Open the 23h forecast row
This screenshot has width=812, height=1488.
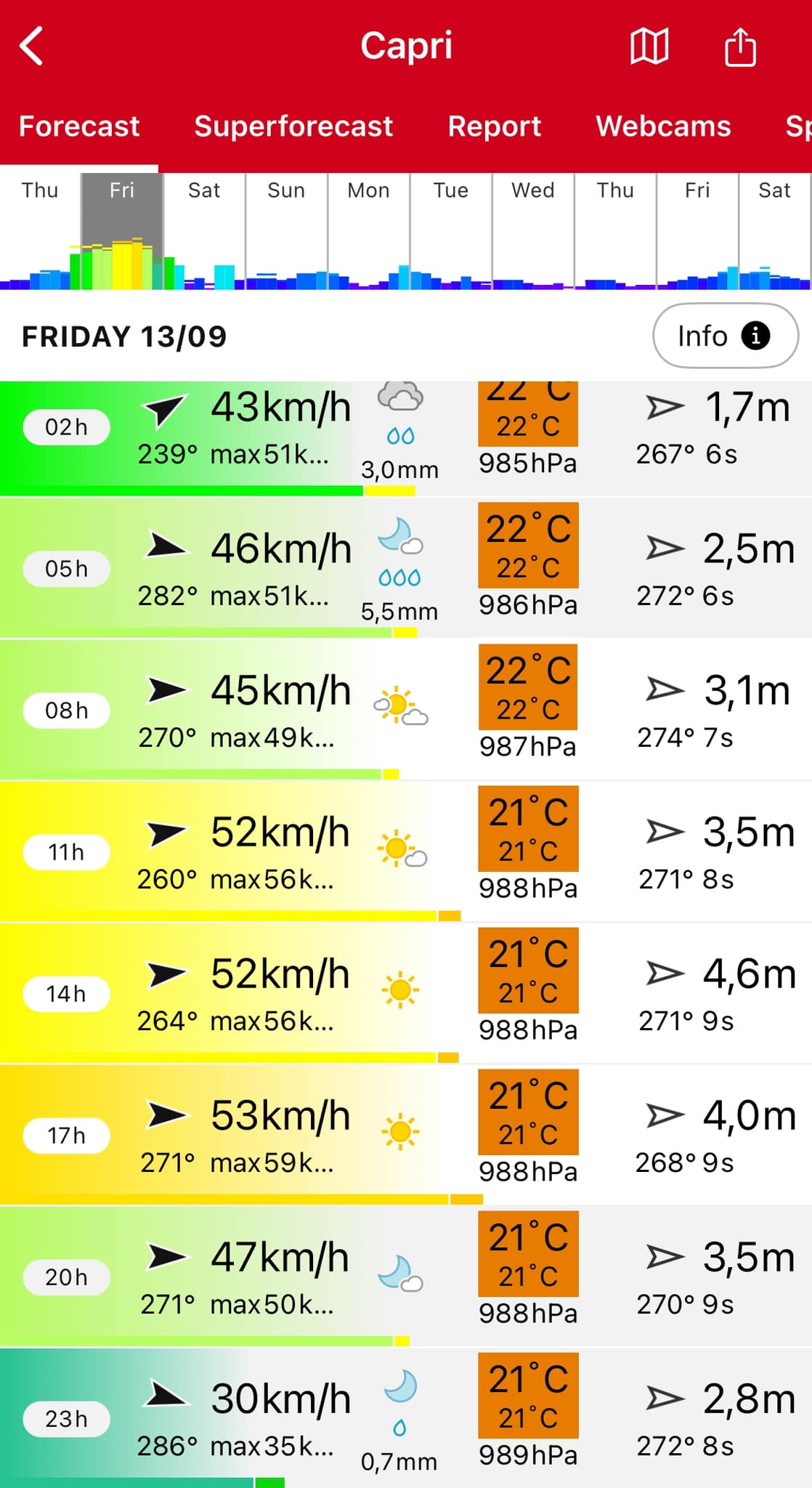coord(406,1418)
